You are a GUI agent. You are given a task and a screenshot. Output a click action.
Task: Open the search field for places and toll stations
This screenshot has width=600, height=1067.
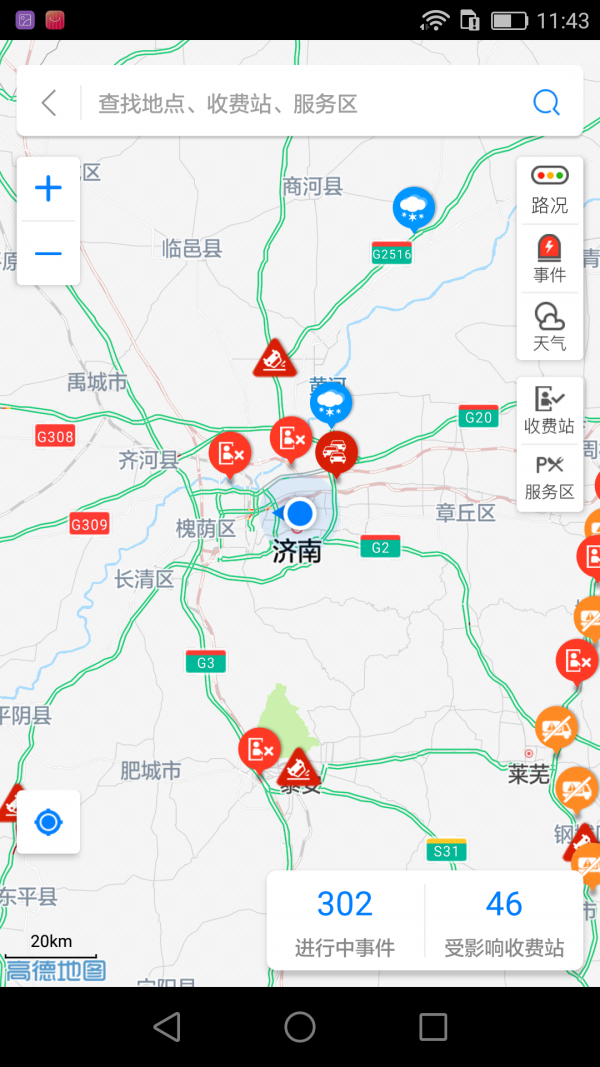click(300, 103)
